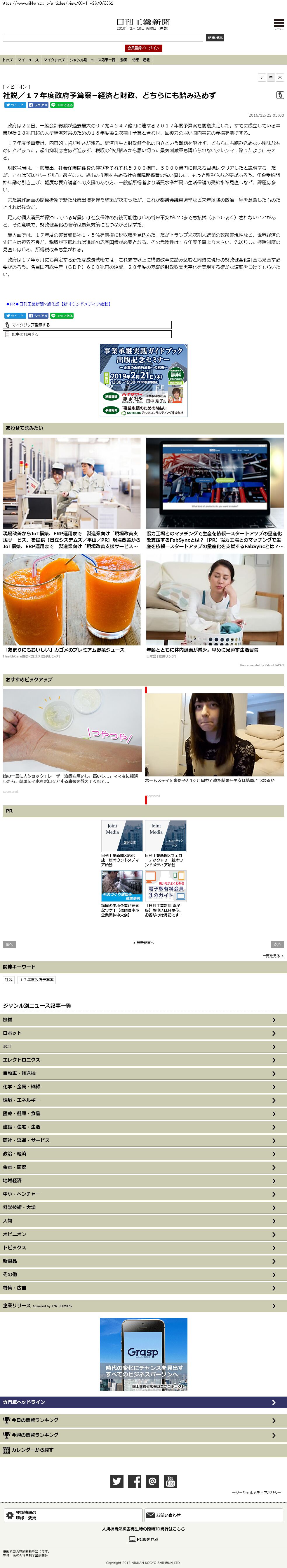Viewport: 287px width, 1568px height.
Task: Open the Twitter icon in the footer
Action: pos(117,1481)
